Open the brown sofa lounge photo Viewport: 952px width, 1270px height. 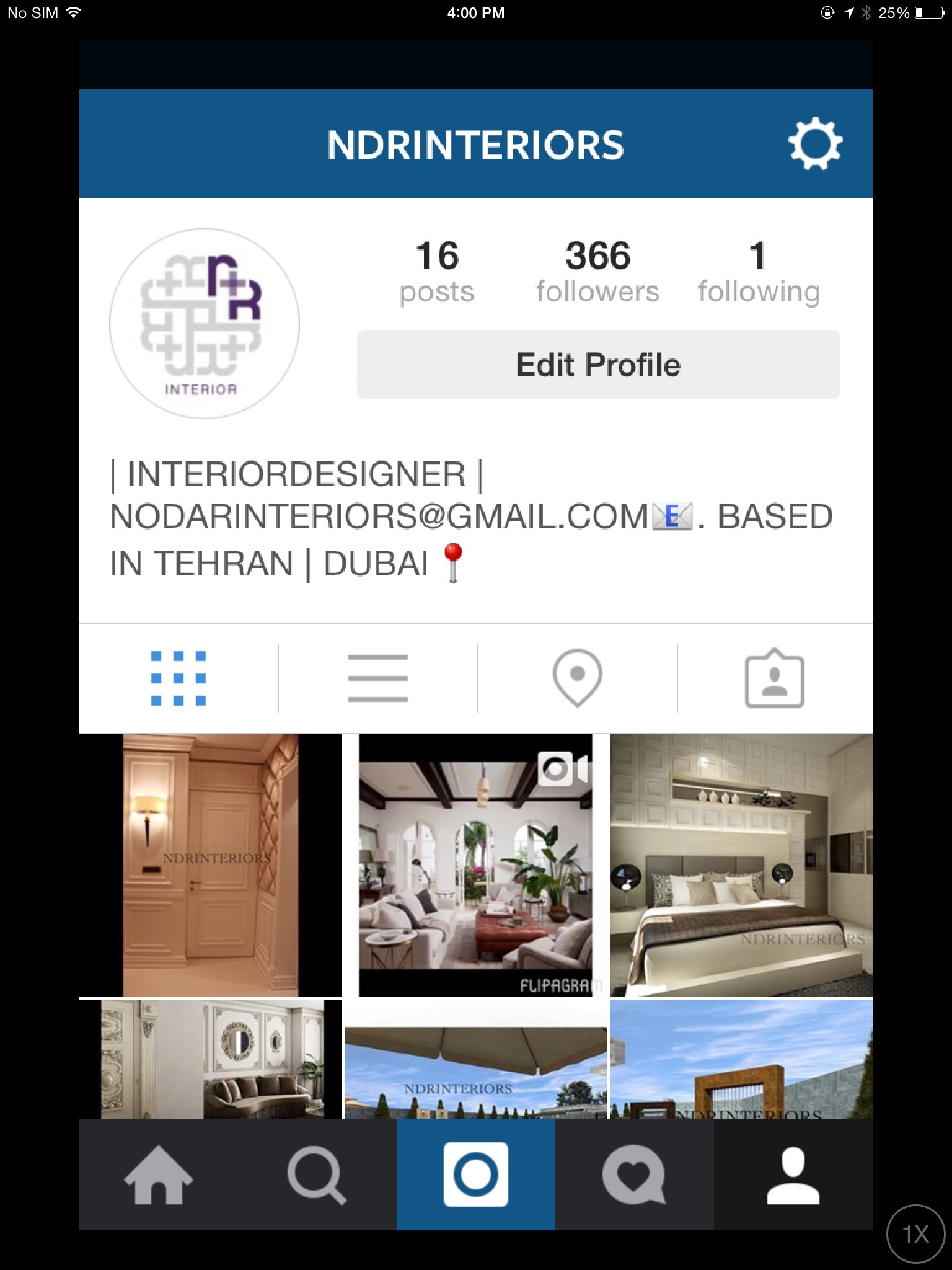[x=211, y=1059]
